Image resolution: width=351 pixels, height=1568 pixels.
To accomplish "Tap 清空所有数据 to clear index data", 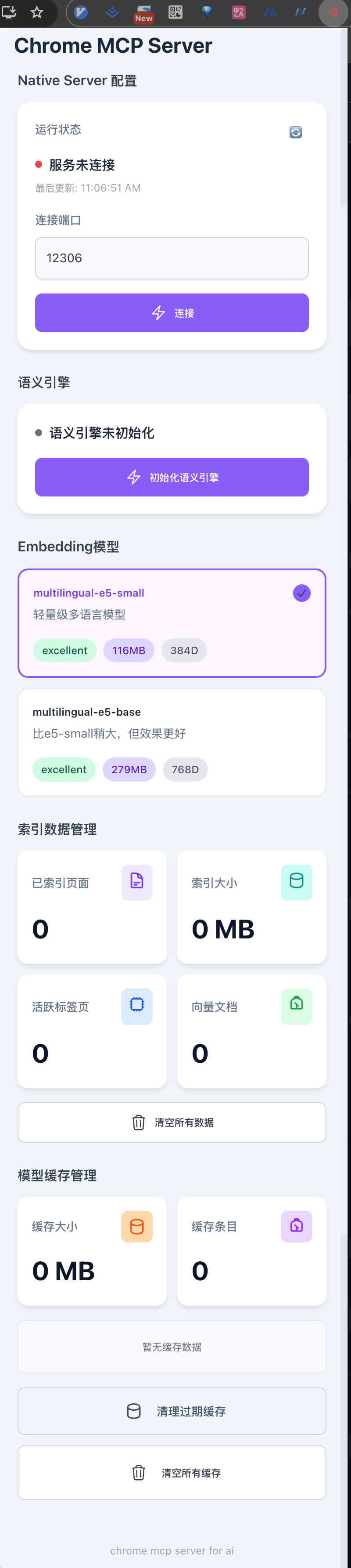I will click(x=172, y=1123).
